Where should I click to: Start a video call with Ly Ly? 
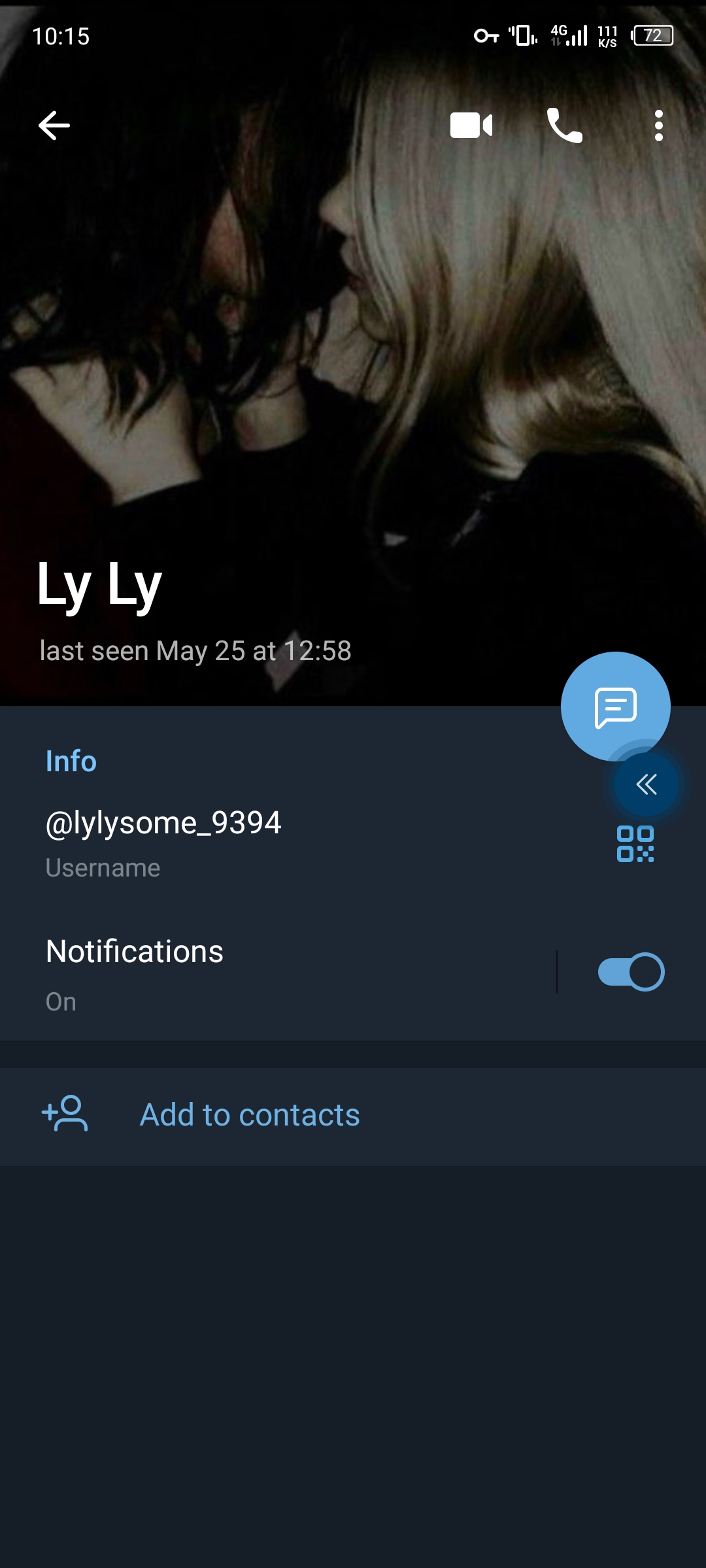click(x=471, y=125)
